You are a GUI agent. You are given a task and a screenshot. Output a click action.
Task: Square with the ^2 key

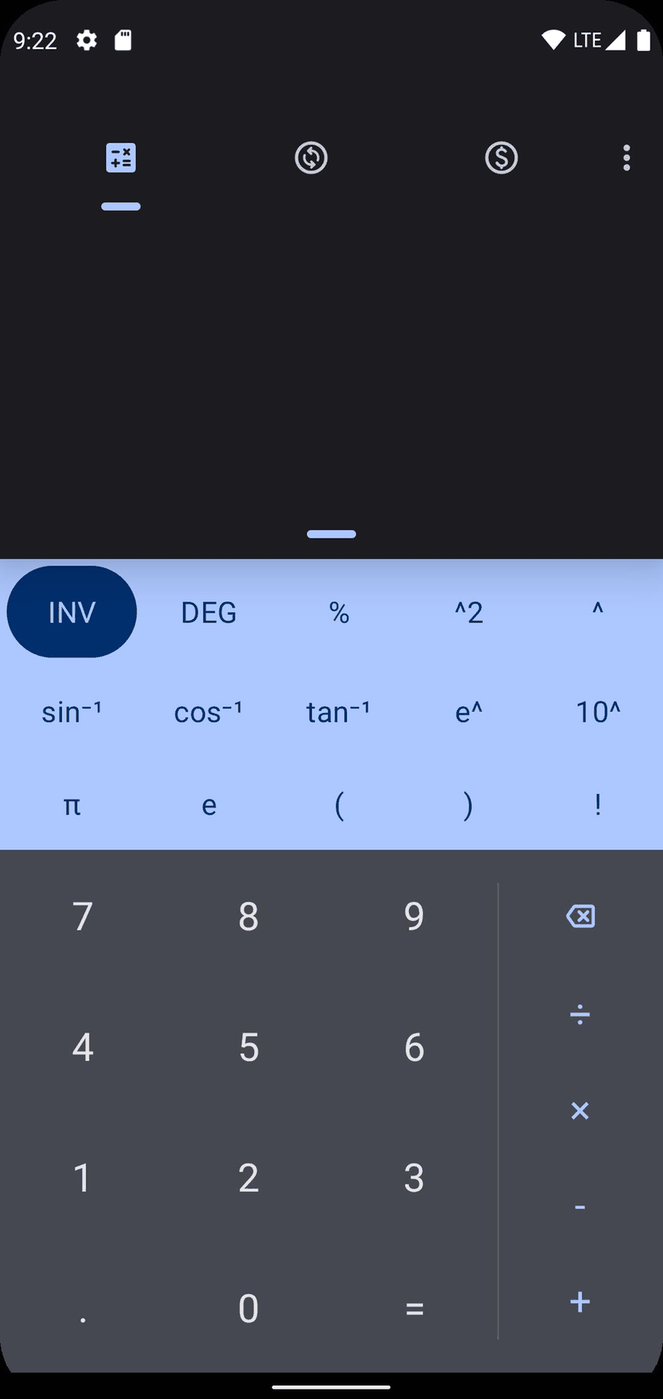[468, 612]
